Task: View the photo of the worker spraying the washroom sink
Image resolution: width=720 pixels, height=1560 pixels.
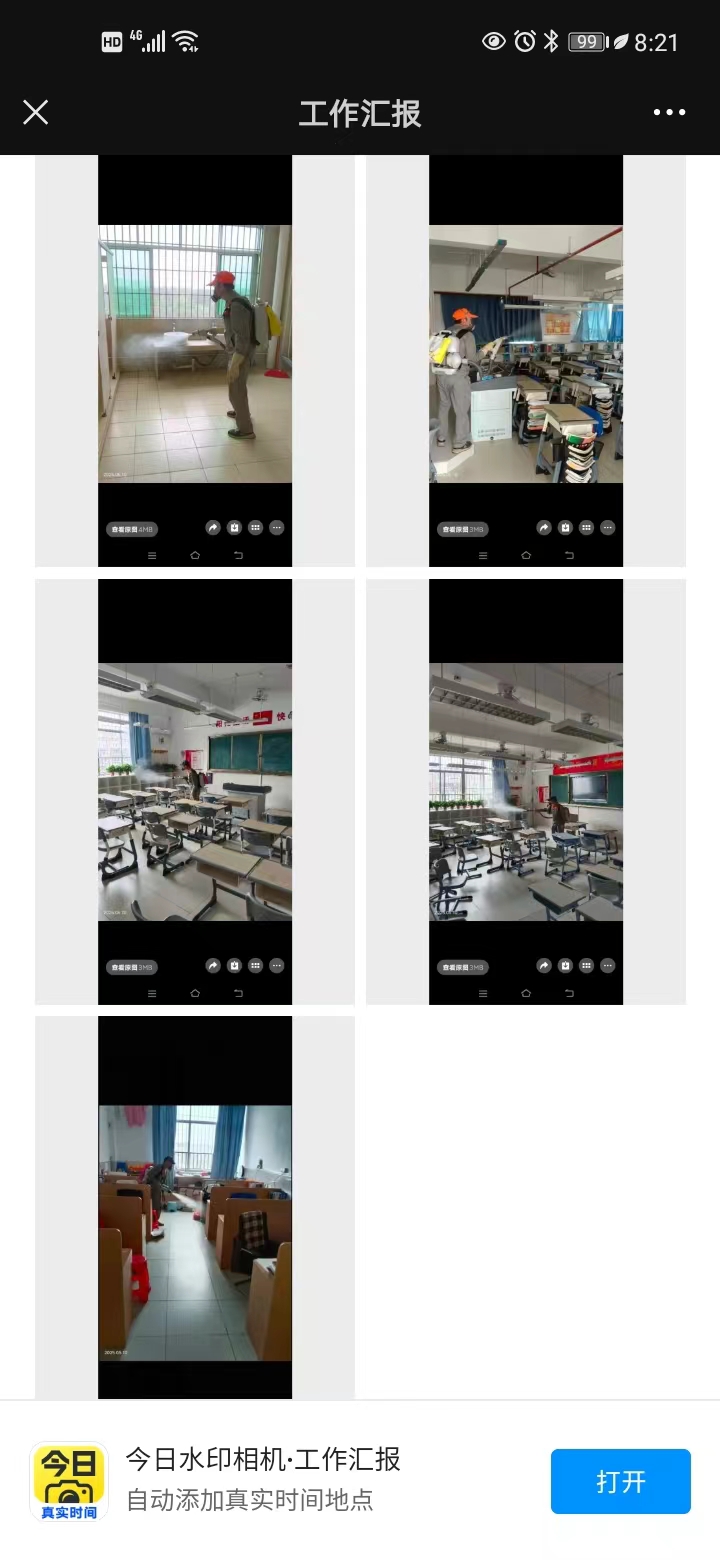Action: click(195, 355)
